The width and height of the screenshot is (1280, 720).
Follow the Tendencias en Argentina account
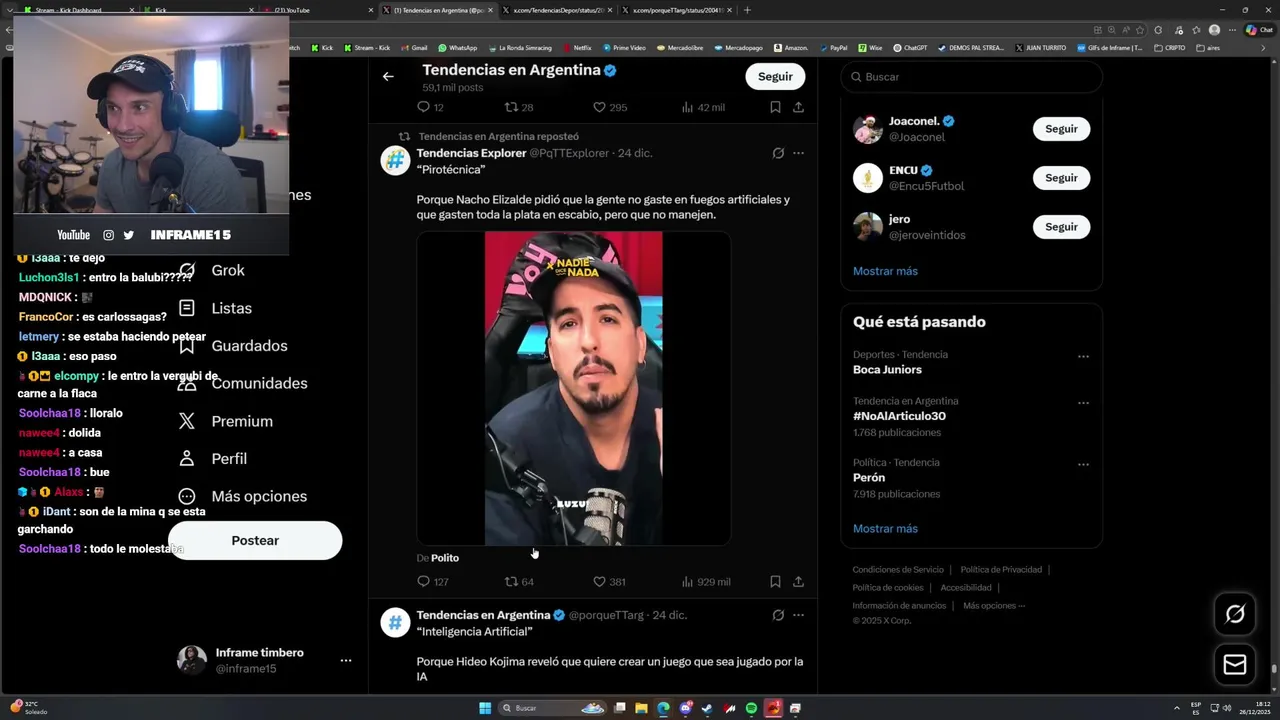[775, 76]
